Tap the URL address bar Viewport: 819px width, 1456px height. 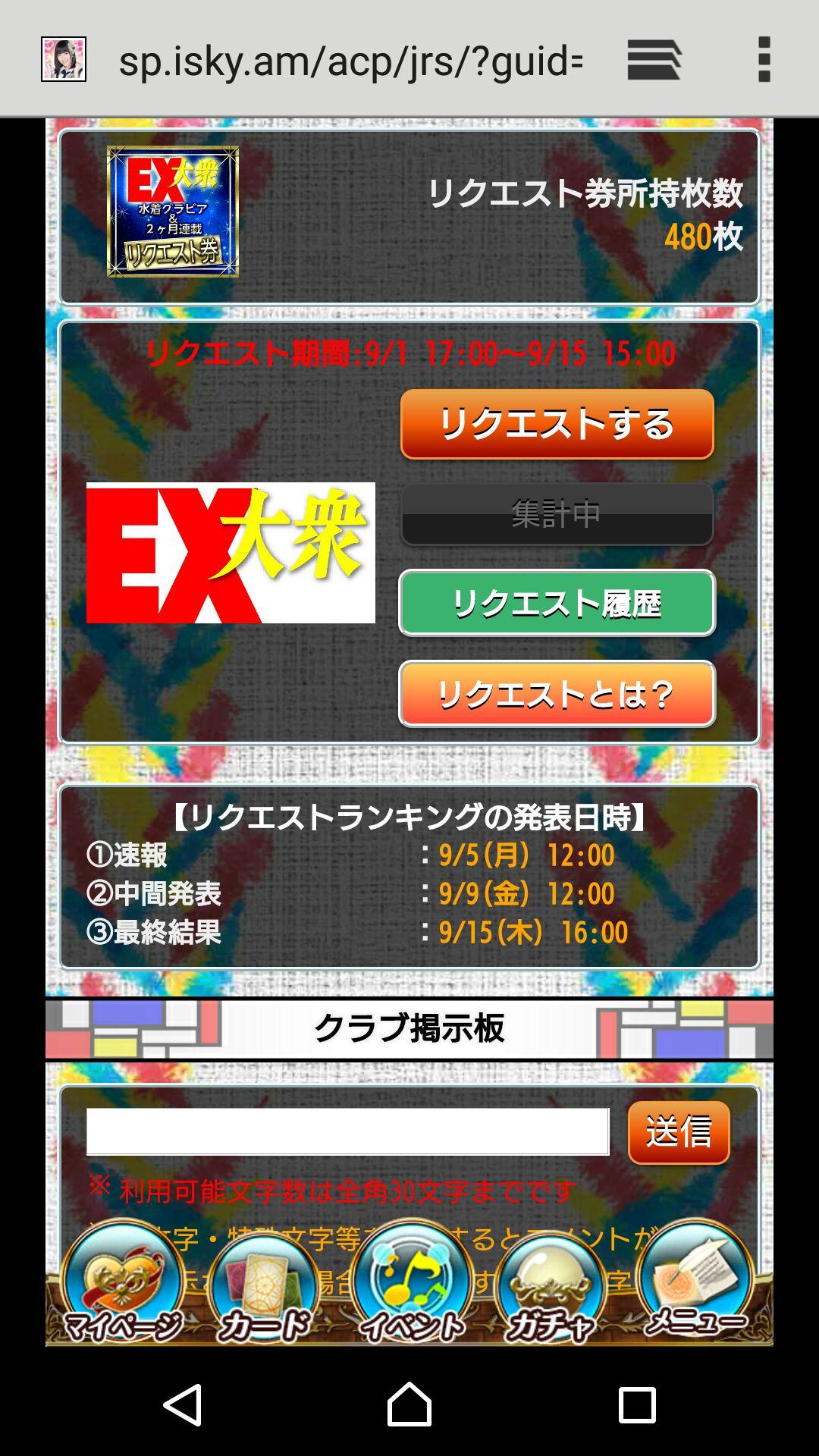click(x=350, y=61)
